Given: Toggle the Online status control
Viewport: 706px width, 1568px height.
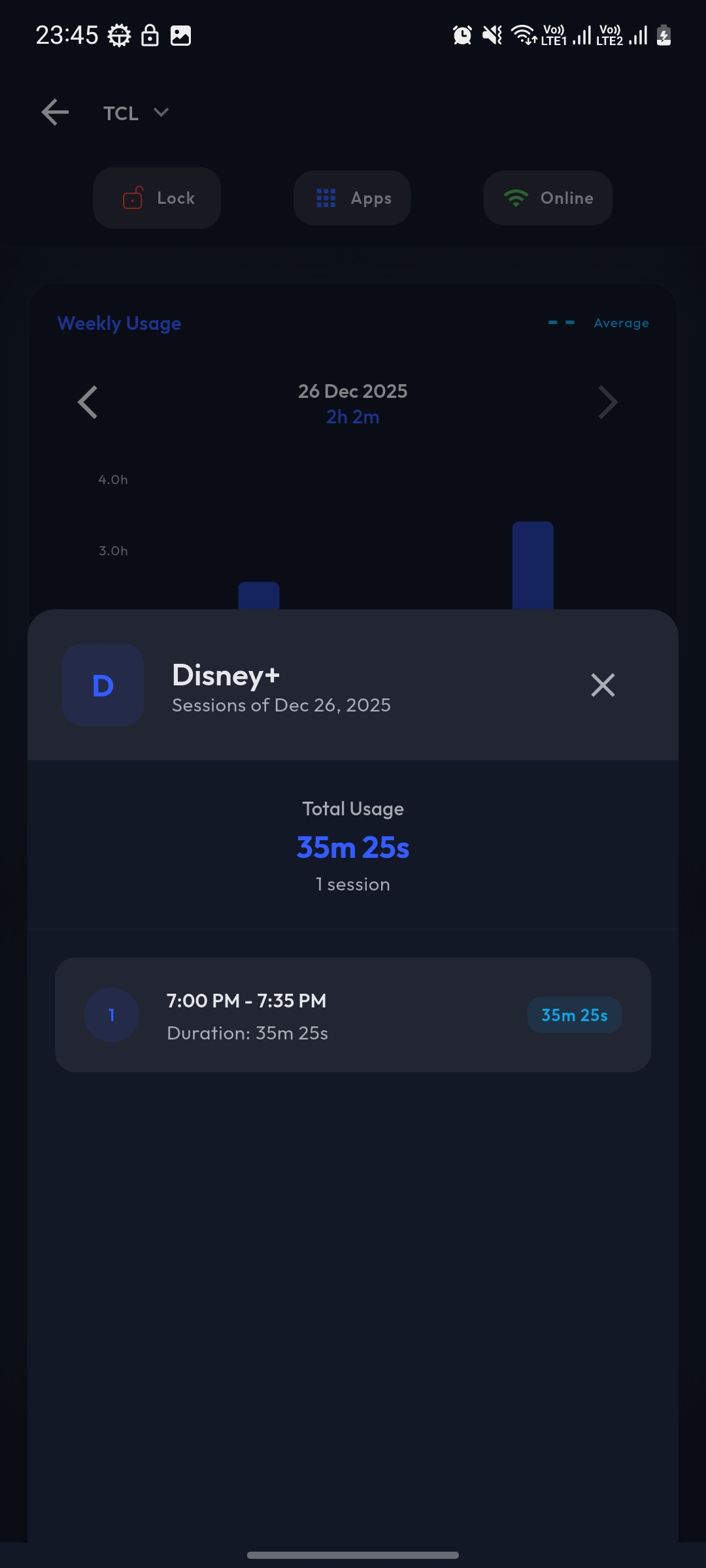Looking at the screenshot, I should [x=548, y=197].
